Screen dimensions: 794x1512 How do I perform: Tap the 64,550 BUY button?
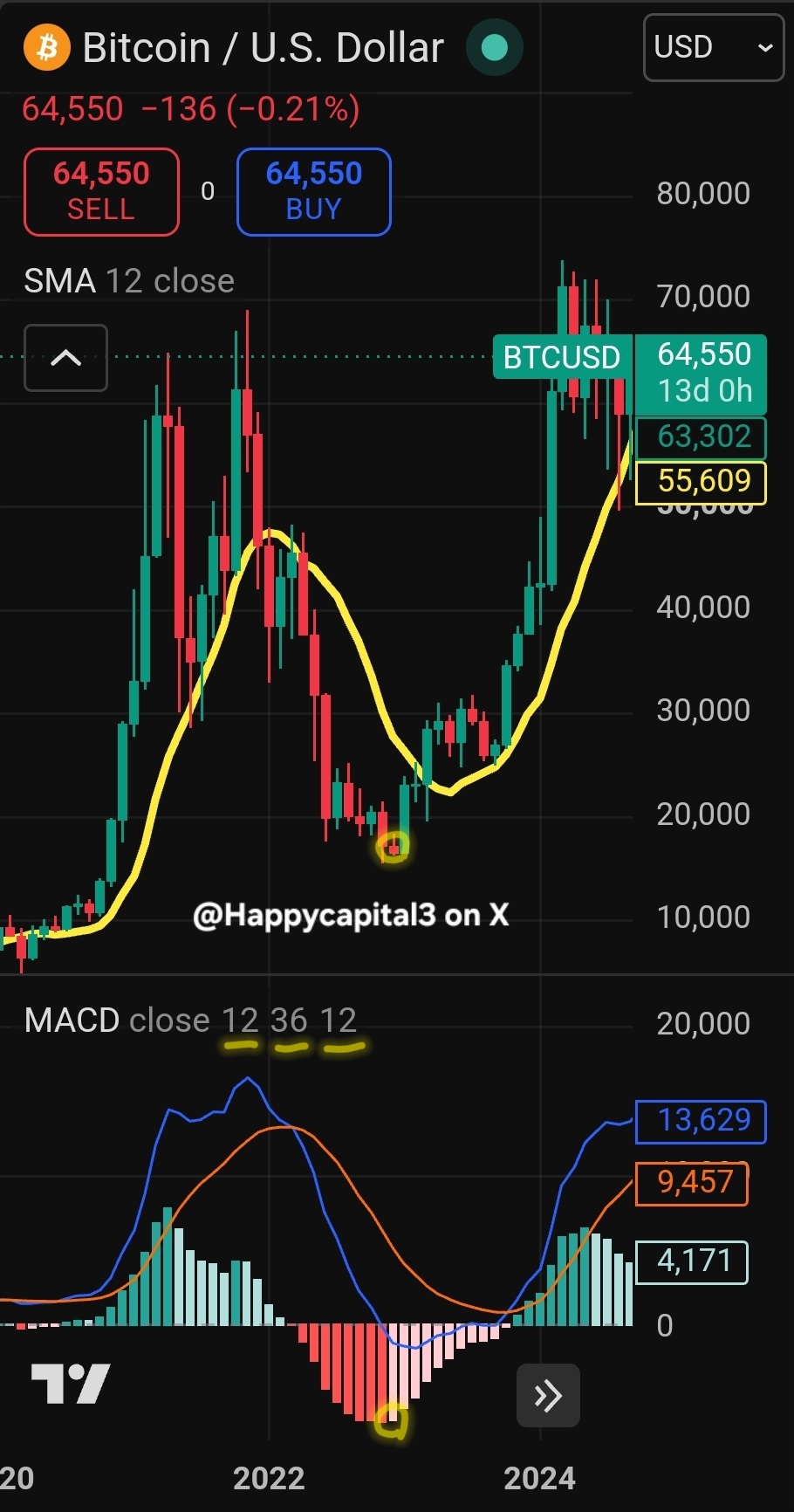point(314,192)
